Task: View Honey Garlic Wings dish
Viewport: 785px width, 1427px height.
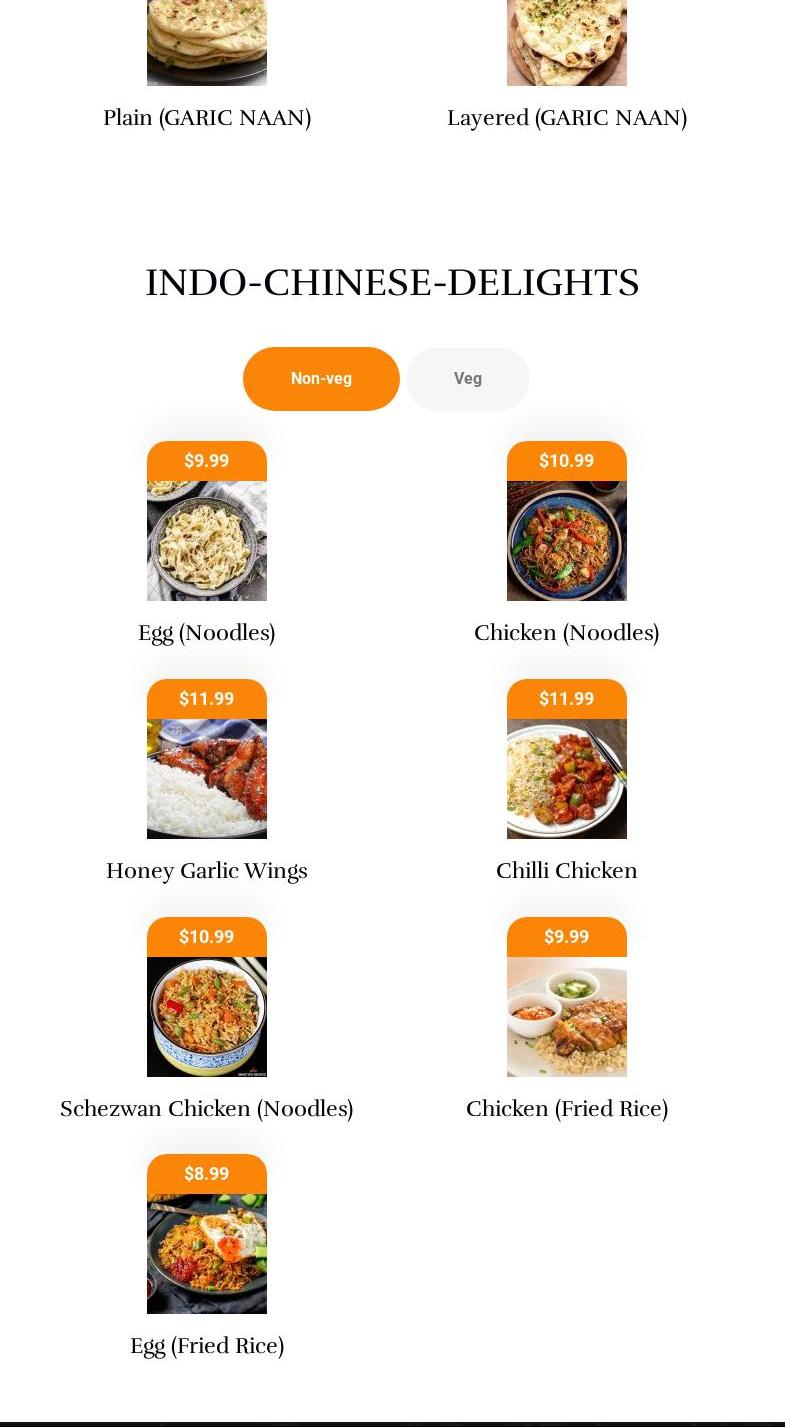Action: [x=207, y=779]
